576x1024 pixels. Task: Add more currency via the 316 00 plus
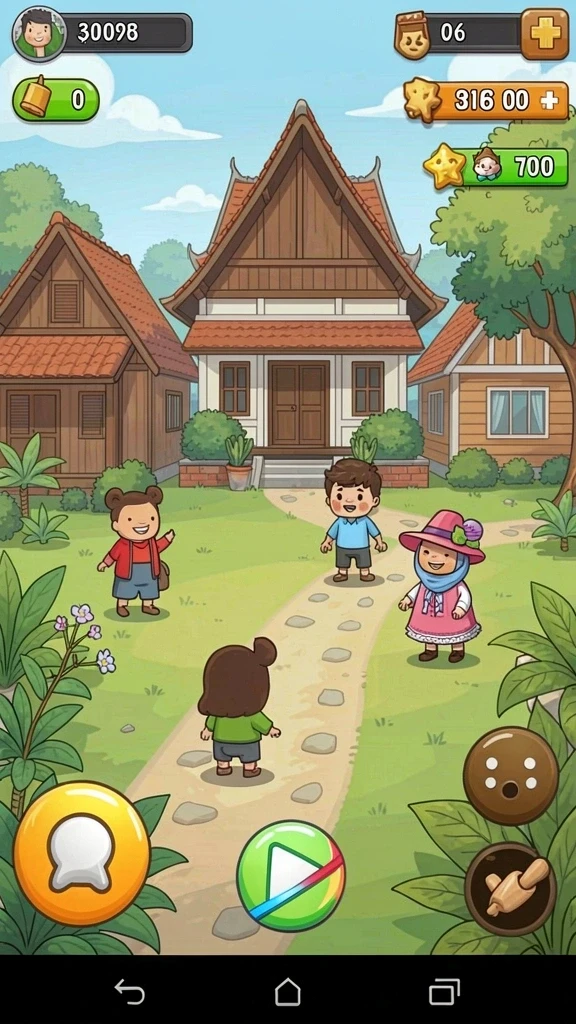(549, 101)
